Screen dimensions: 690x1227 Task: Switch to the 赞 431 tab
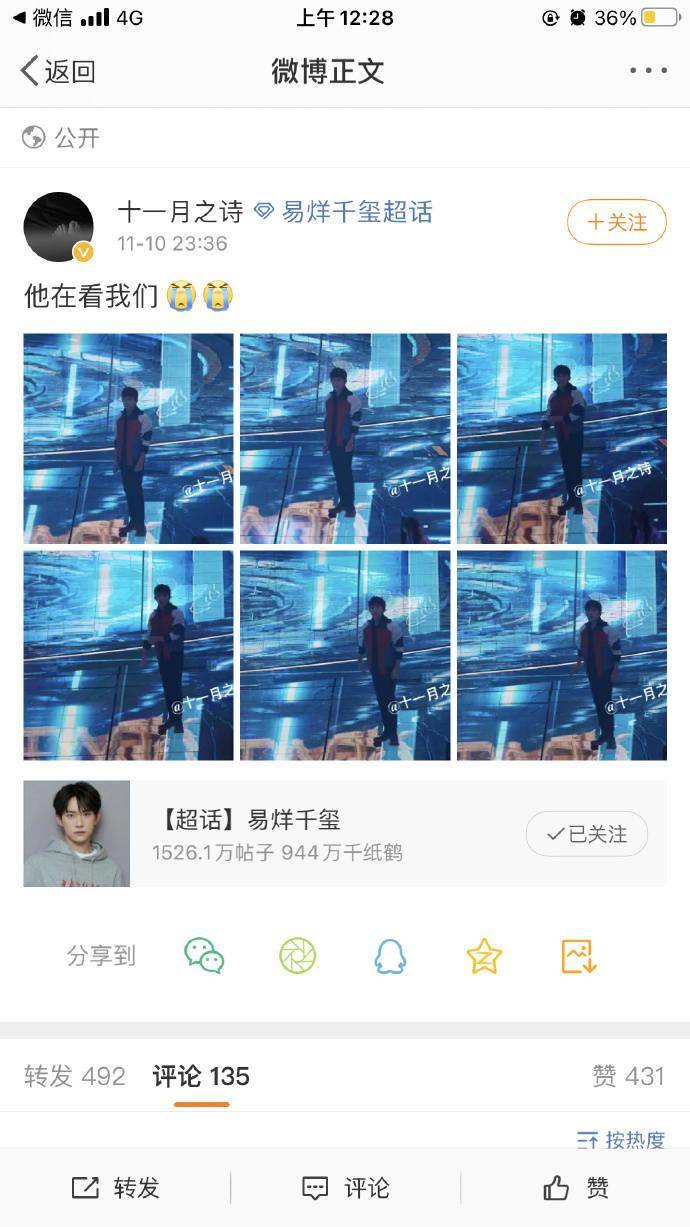(x=627, y=1076)
